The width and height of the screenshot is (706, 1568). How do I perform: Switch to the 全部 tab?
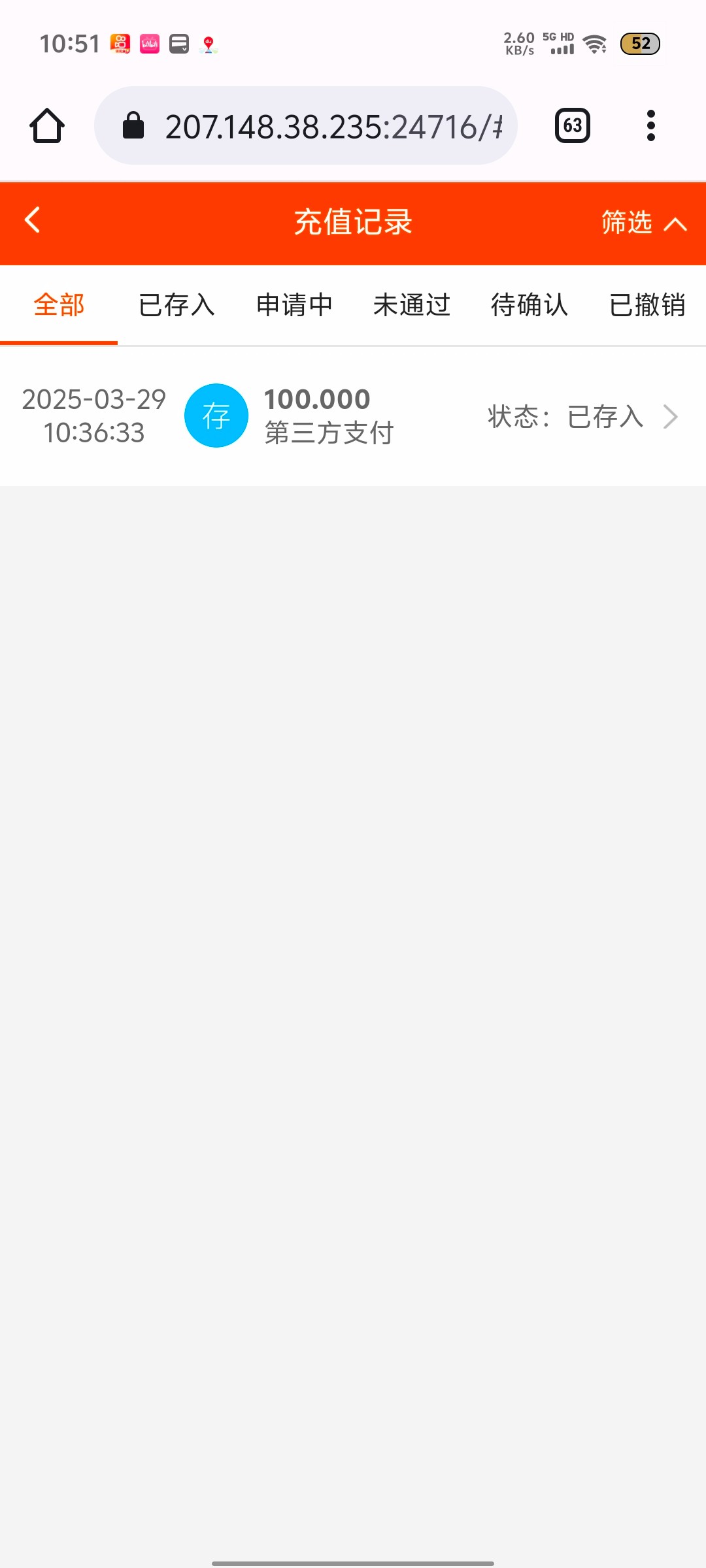(59, 305)
